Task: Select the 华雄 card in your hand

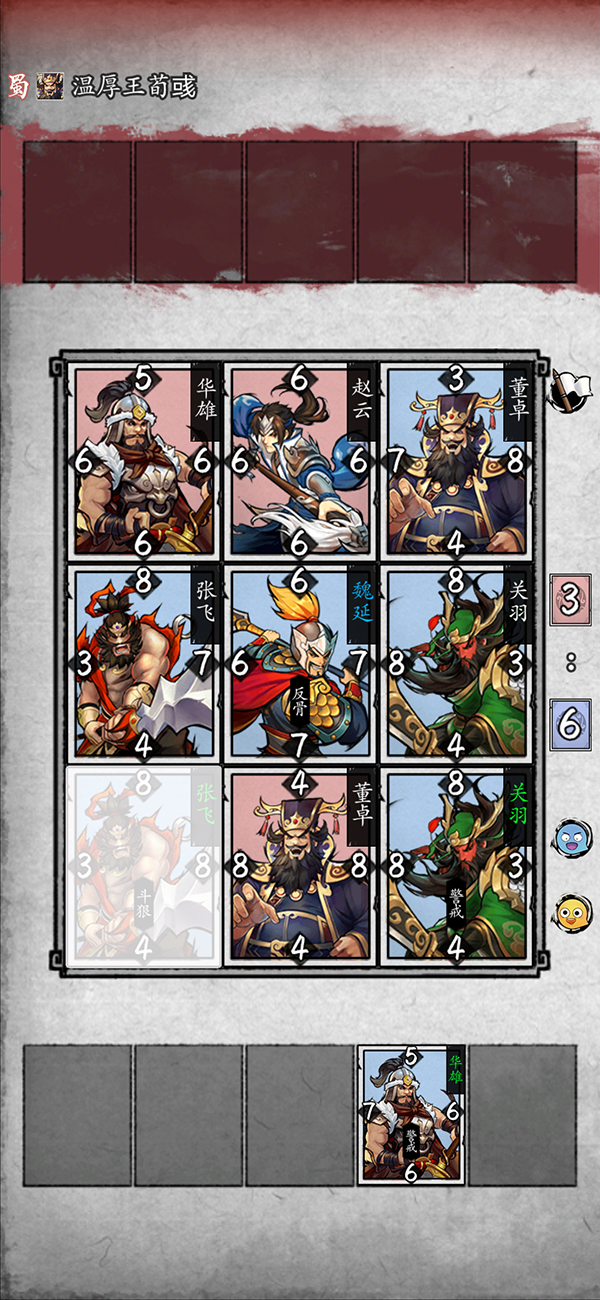Action: coord(413,1115)
